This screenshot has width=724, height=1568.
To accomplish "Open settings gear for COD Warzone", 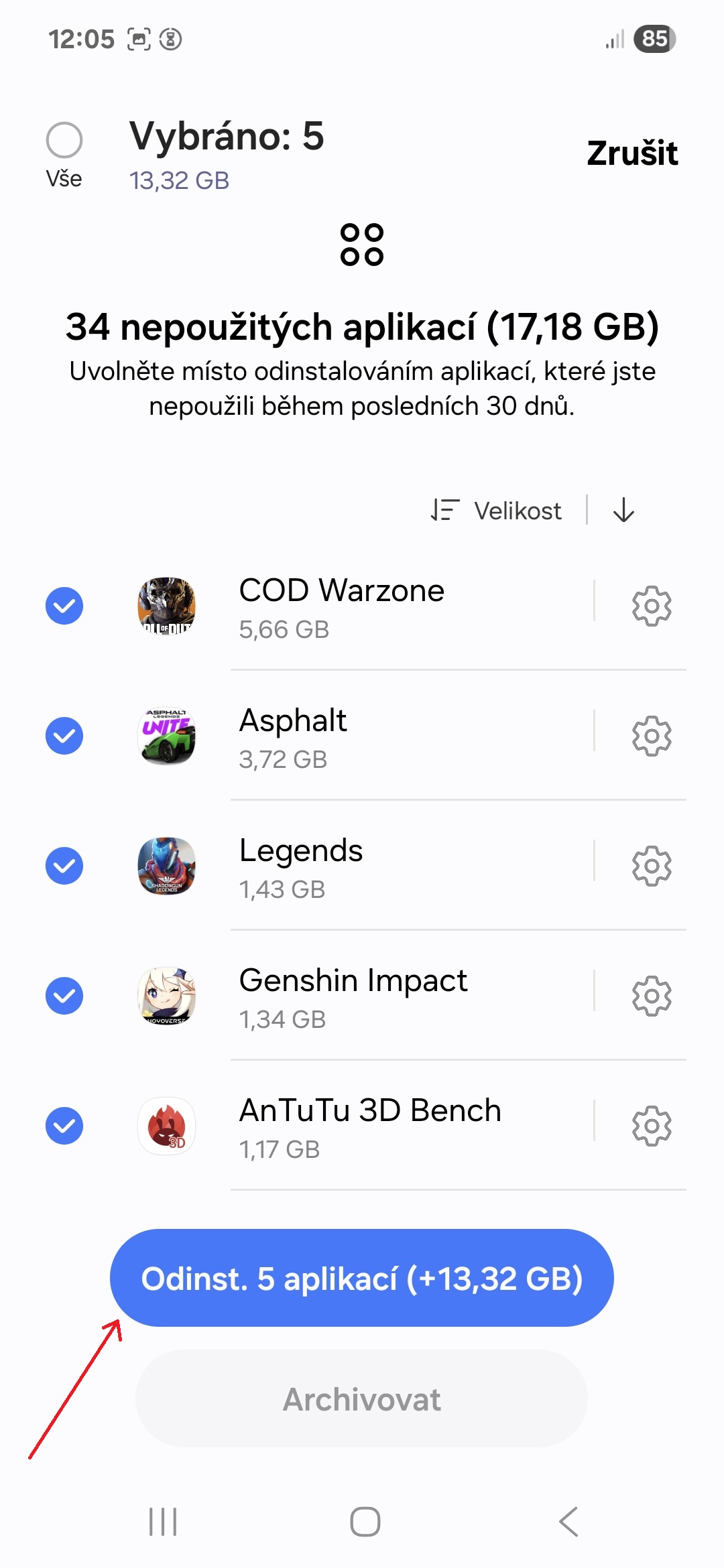I will point(652,606).
